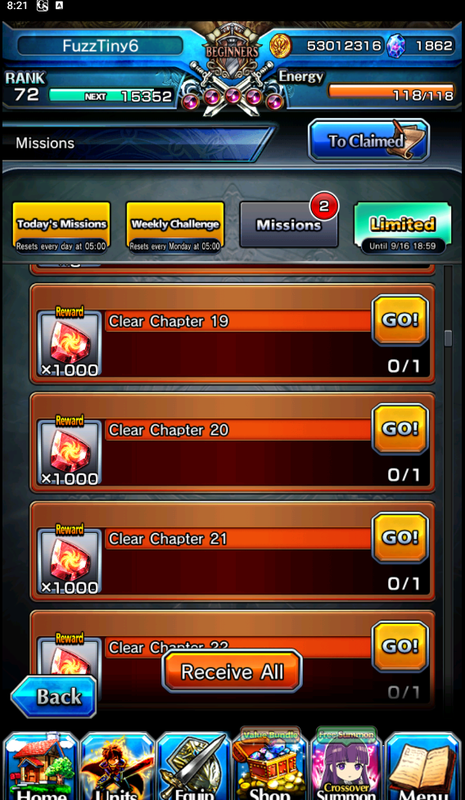Image resolution: width=465 pixels, height=800 pixels.
Task: Open the Shop tab
Action: pyautogui.click(x=270, y=764)
